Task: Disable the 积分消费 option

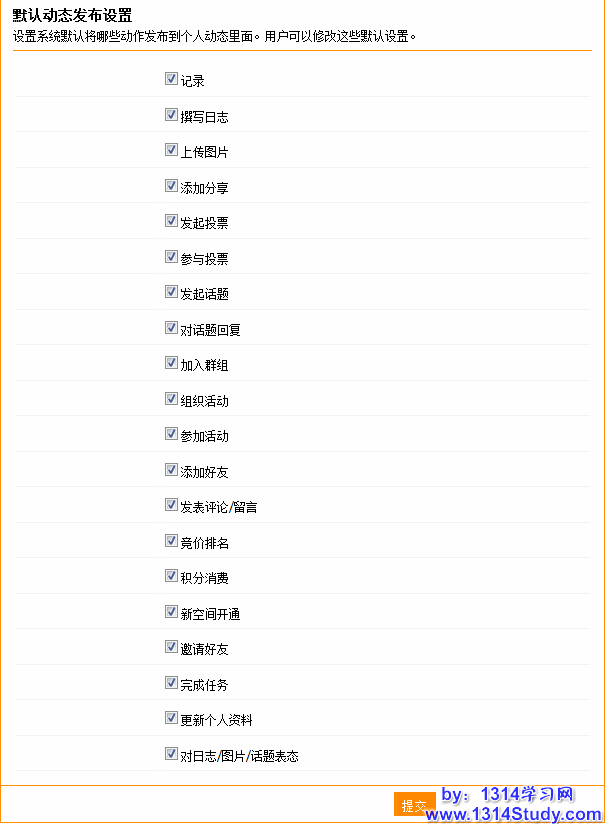Action: pyautogui.click(x=171, y=576)
